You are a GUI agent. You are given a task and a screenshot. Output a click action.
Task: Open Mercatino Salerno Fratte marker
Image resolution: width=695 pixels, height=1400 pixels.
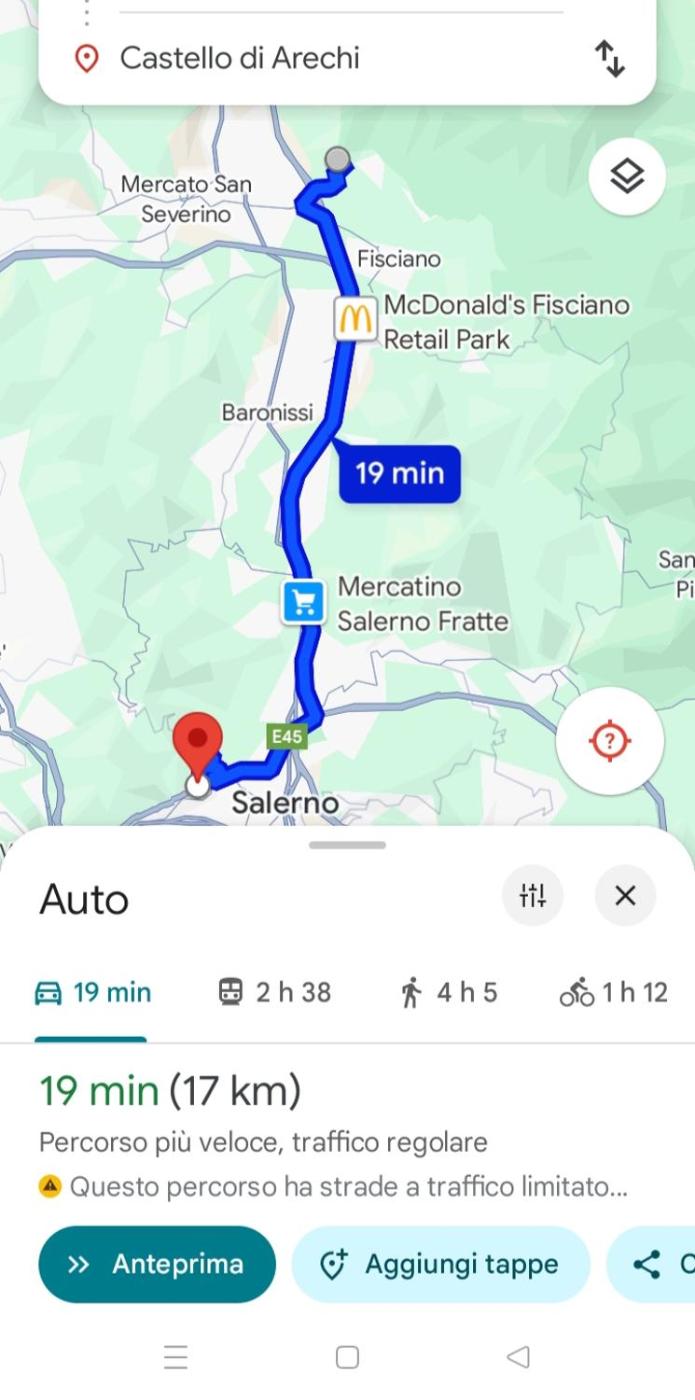(x=304, y=603)
